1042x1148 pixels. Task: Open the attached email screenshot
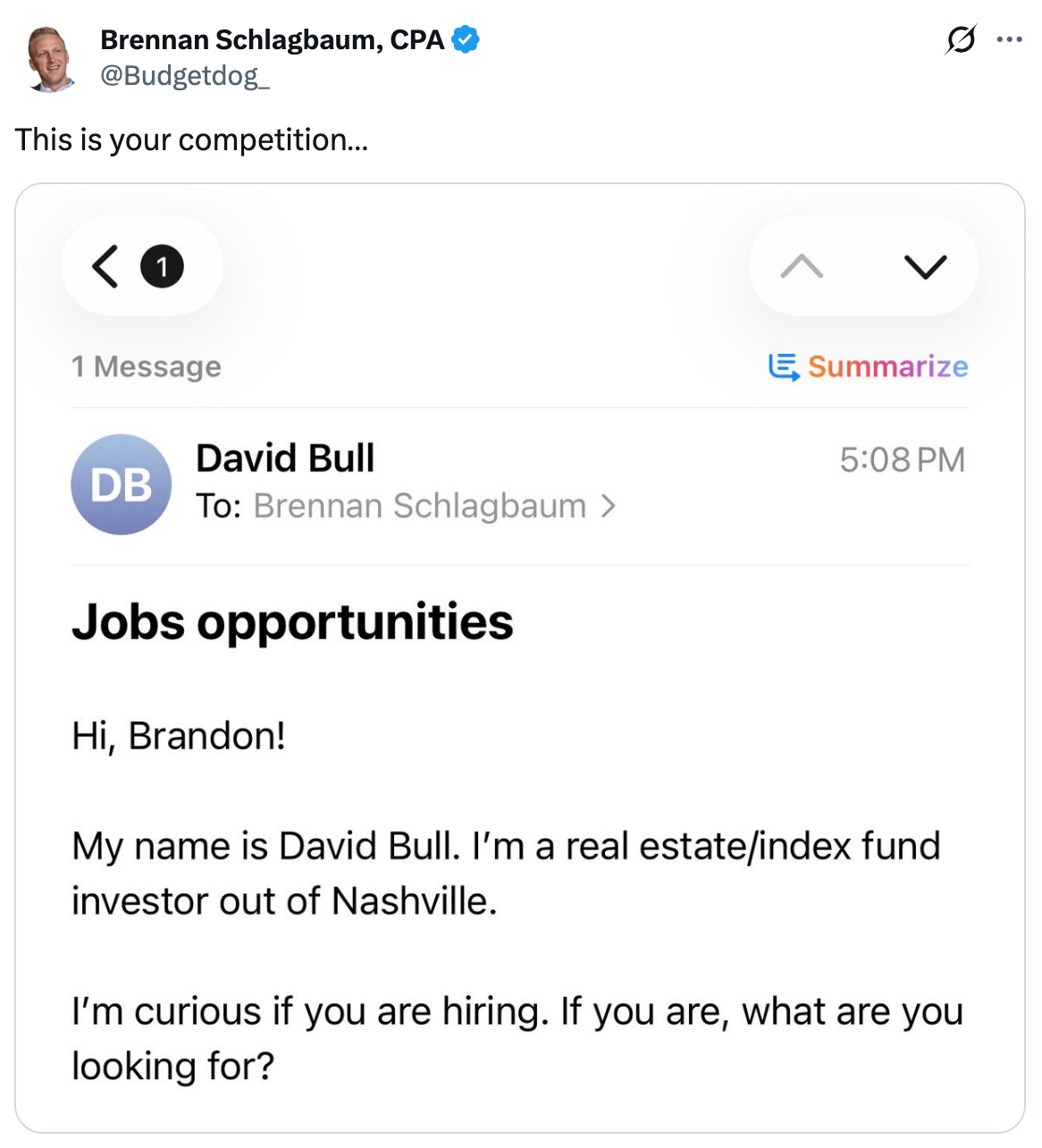(x=519, y=658)
